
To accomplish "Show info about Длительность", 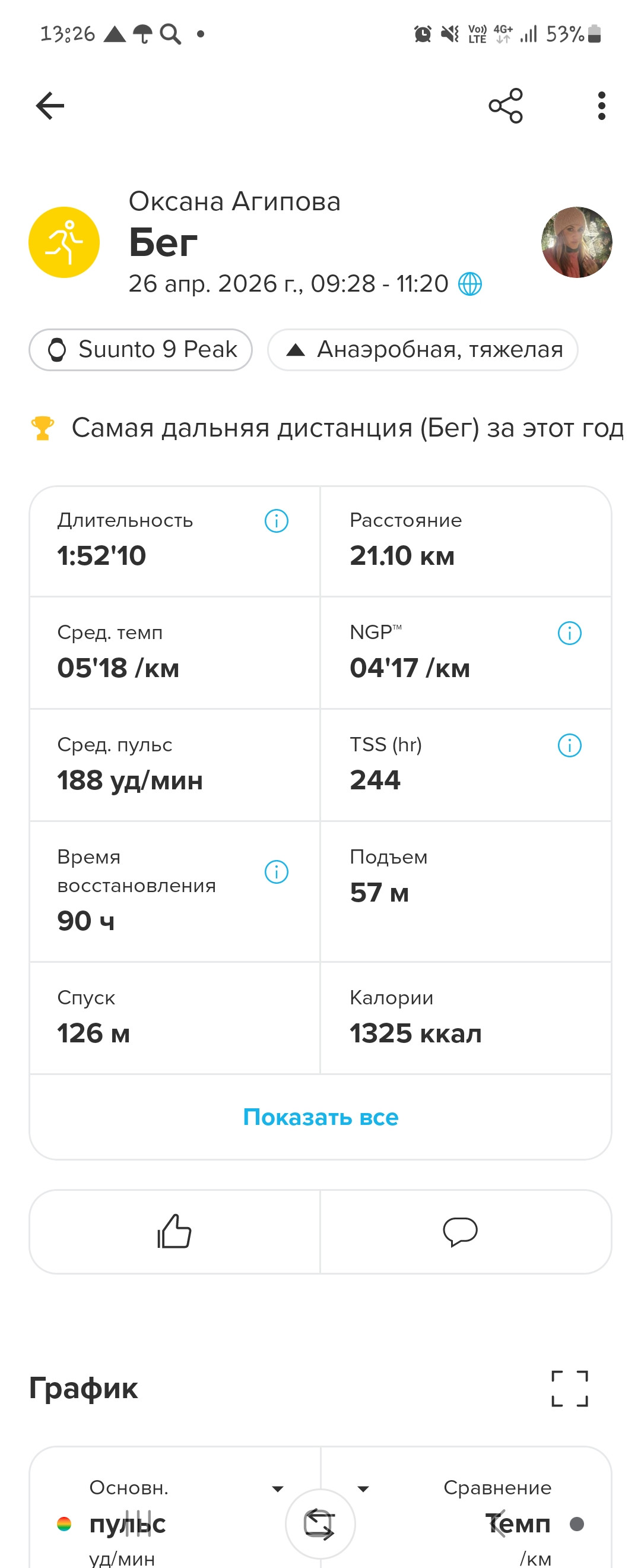I will (276, 521).
